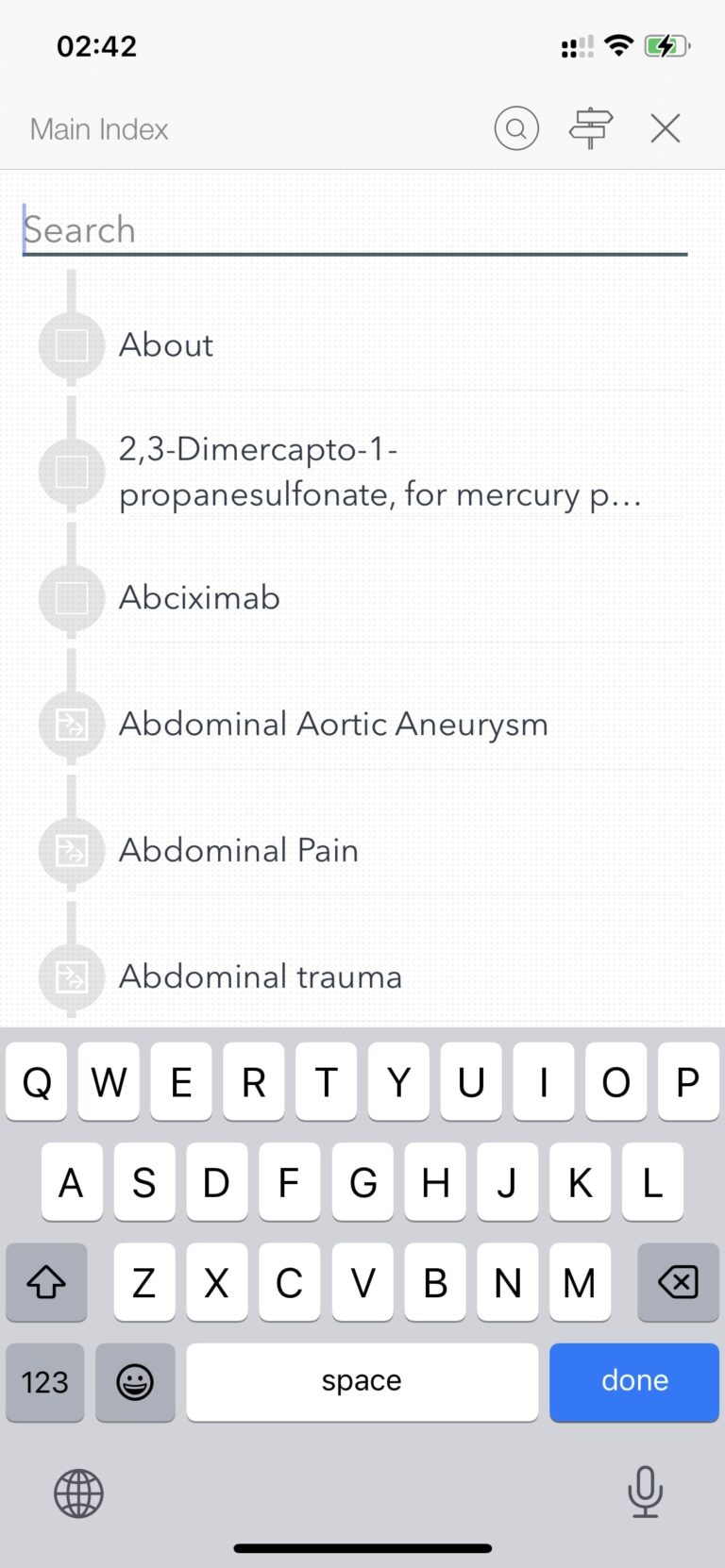Activate the microphone for dictation
725x1568 pixels.
point(646,1493)
